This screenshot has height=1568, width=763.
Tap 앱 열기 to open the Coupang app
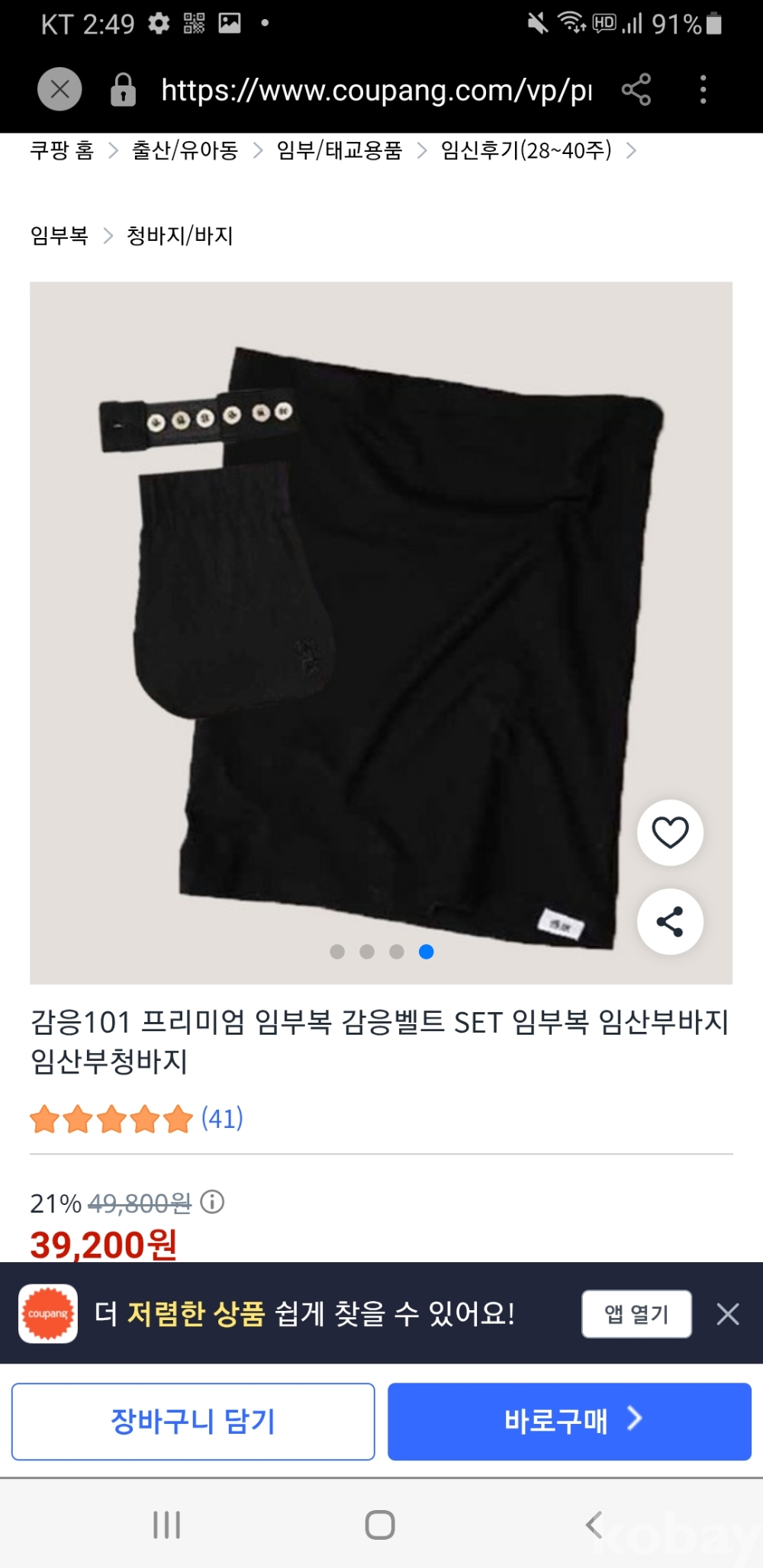click(x=636, y=1313)
